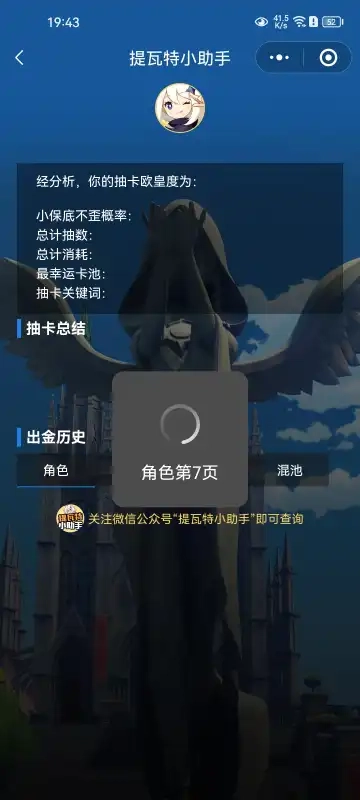Go back using the top-left arrow

click(19, 58)
